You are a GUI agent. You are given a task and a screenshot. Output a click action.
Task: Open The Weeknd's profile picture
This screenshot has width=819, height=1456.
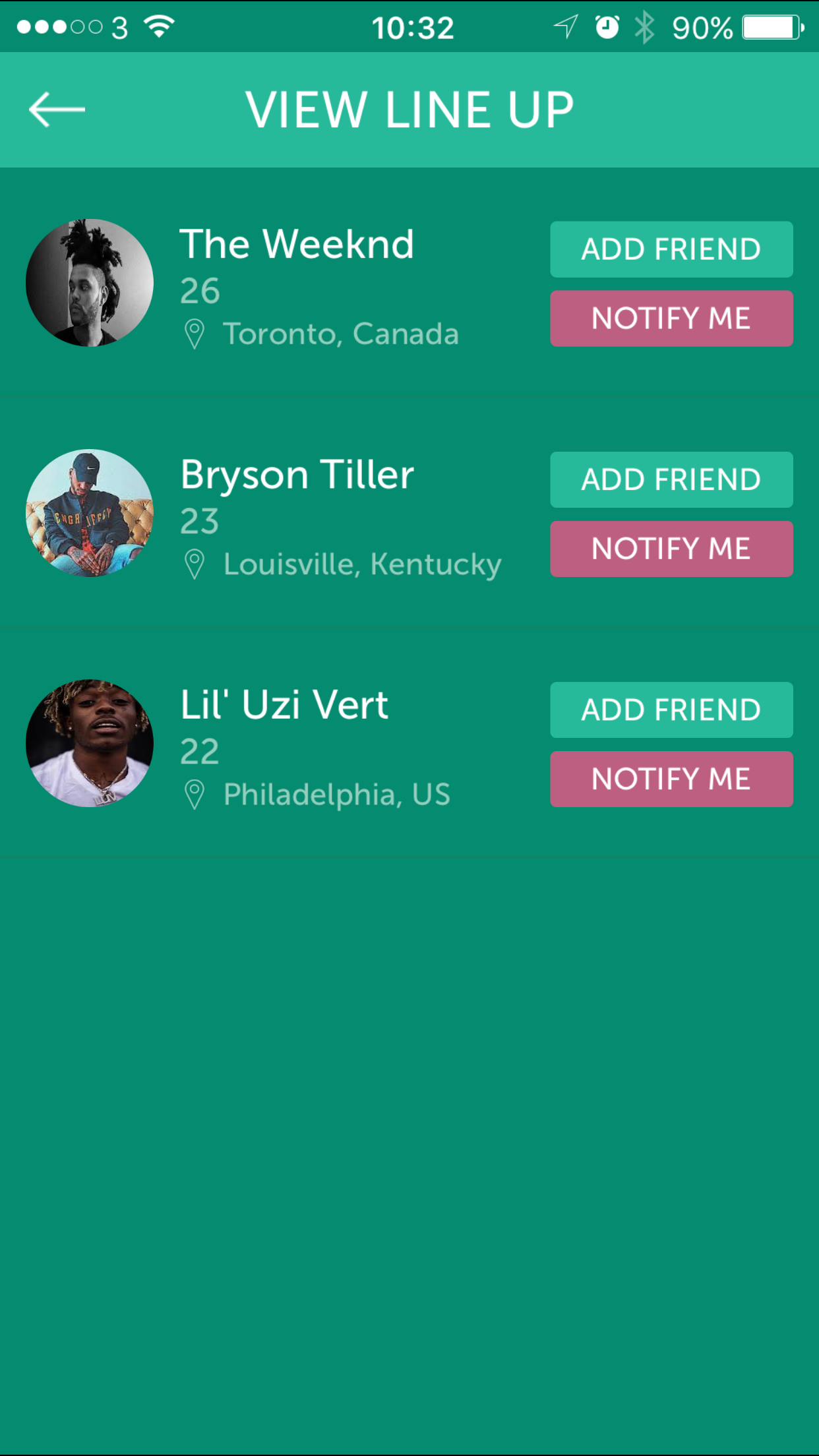point(90,283)
